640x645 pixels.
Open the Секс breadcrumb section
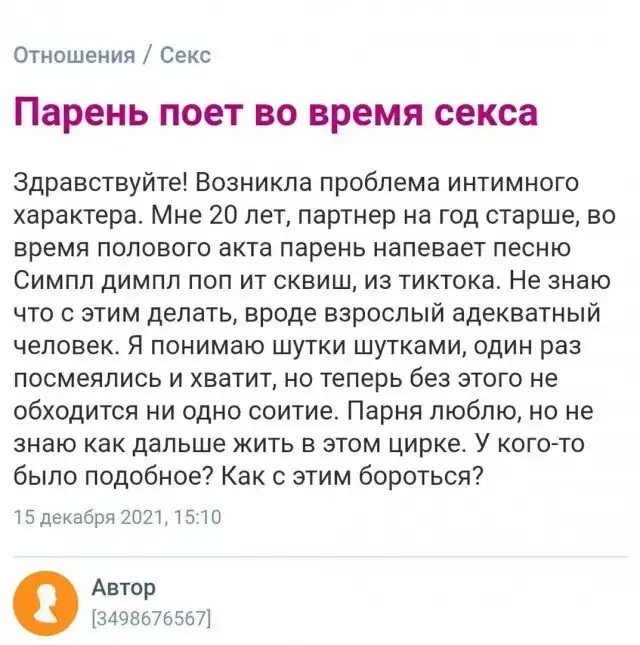pos(185,56)
